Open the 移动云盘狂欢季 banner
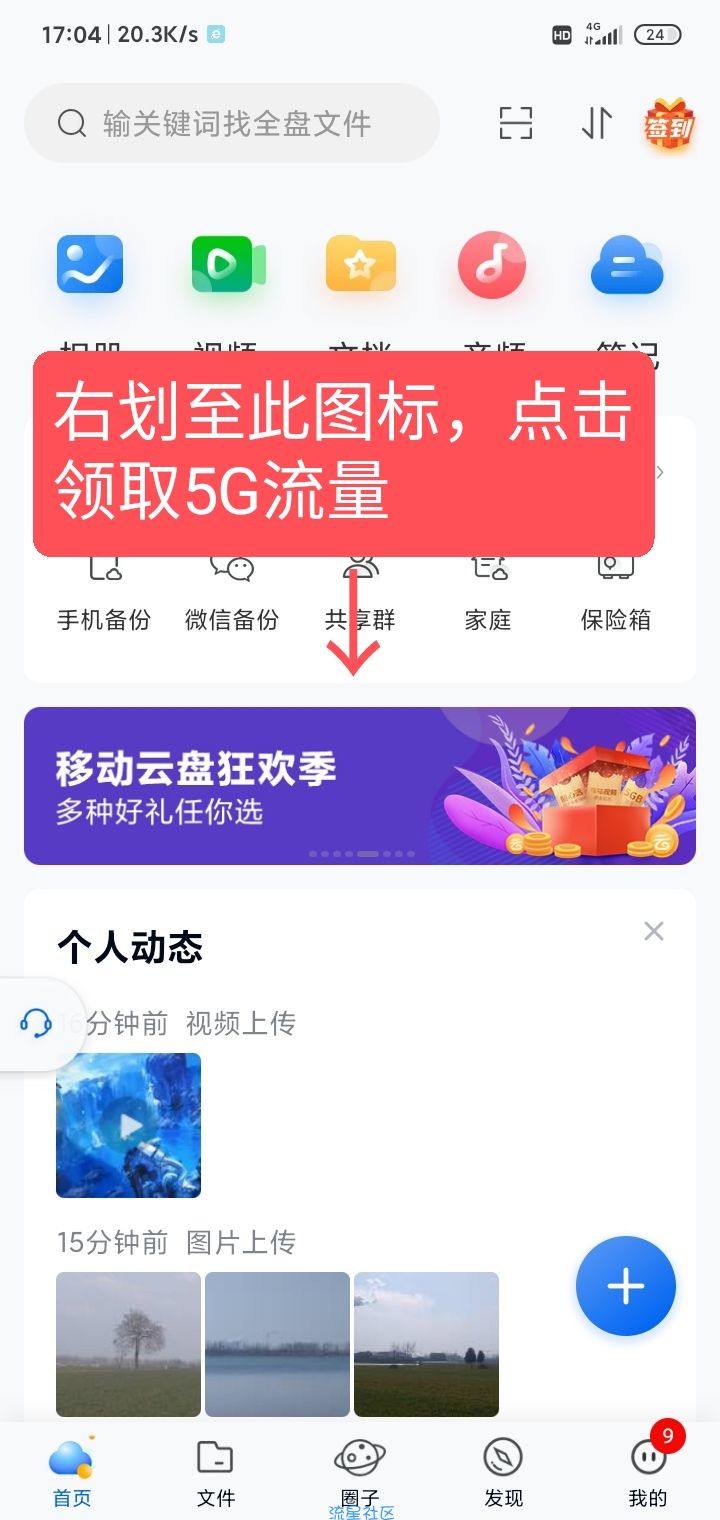 pos(359,785)
